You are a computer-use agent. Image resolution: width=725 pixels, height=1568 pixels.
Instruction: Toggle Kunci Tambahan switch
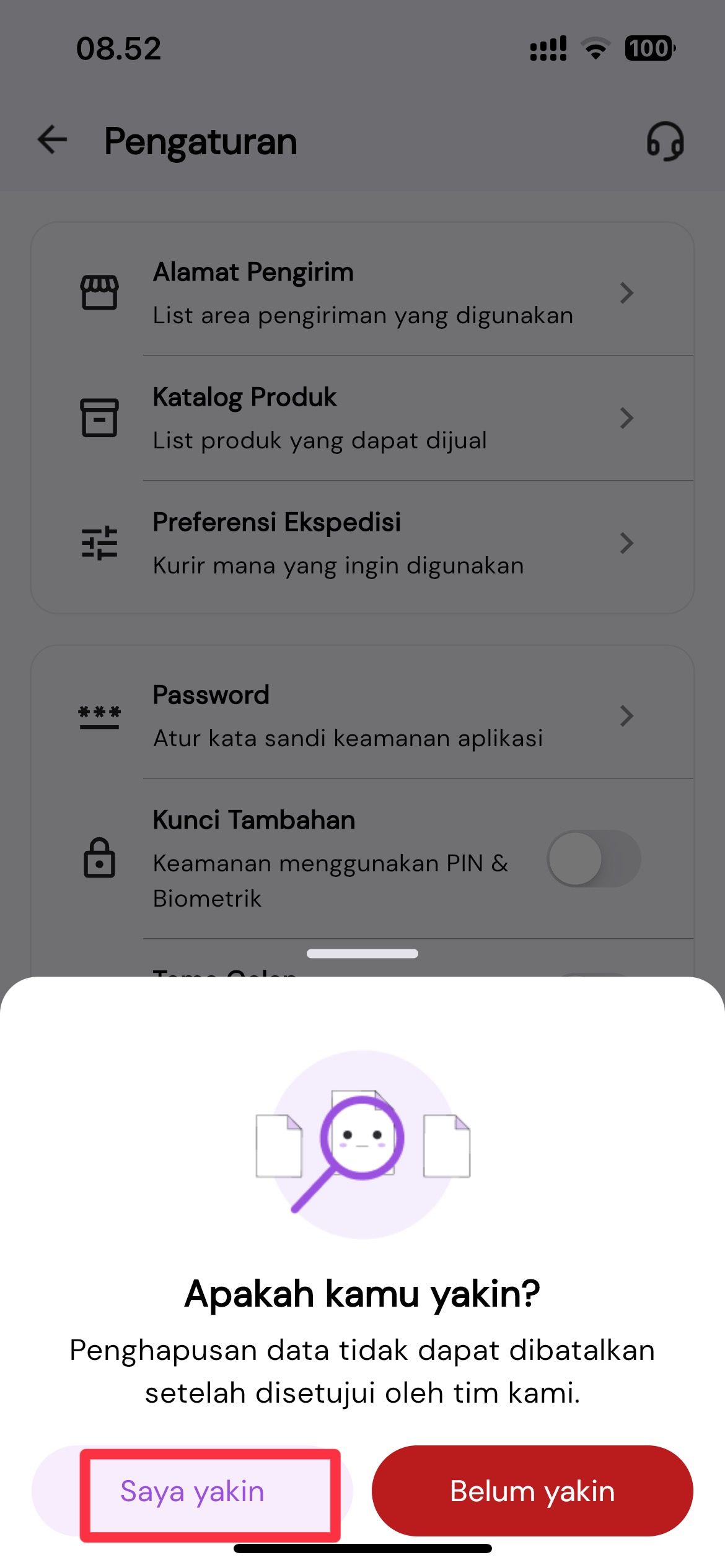[x=593, y=859]
